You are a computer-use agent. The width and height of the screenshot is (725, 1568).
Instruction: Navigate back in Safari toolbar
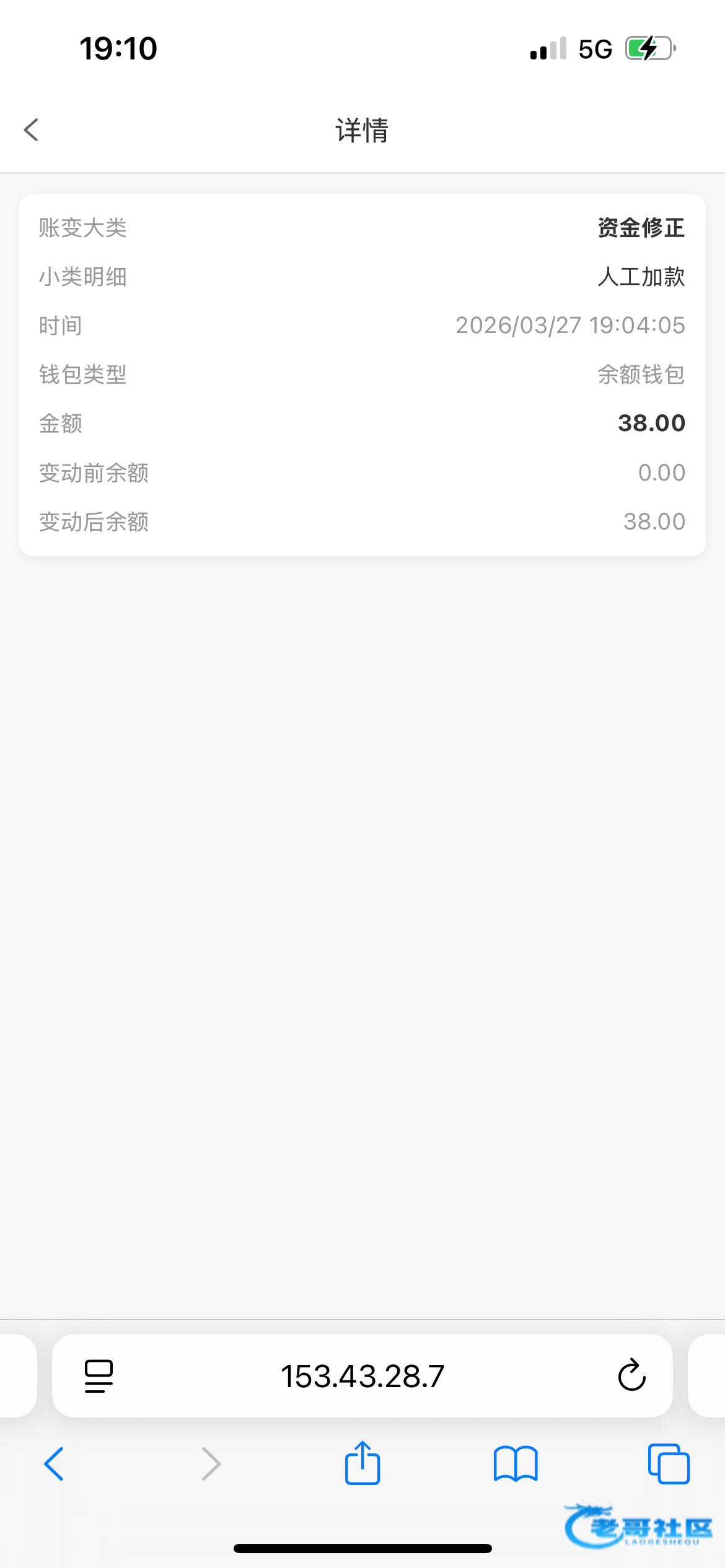click(55, 1464)
